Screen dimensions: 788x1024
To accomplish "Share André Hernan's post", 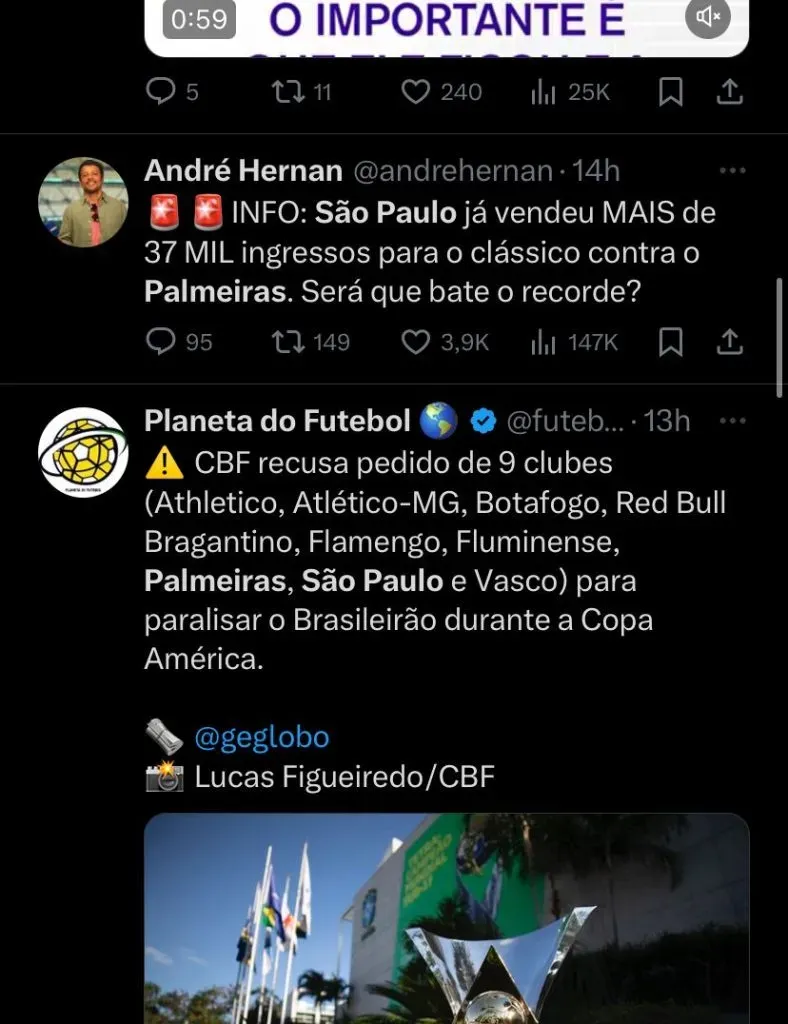I will tap(731, 343).
